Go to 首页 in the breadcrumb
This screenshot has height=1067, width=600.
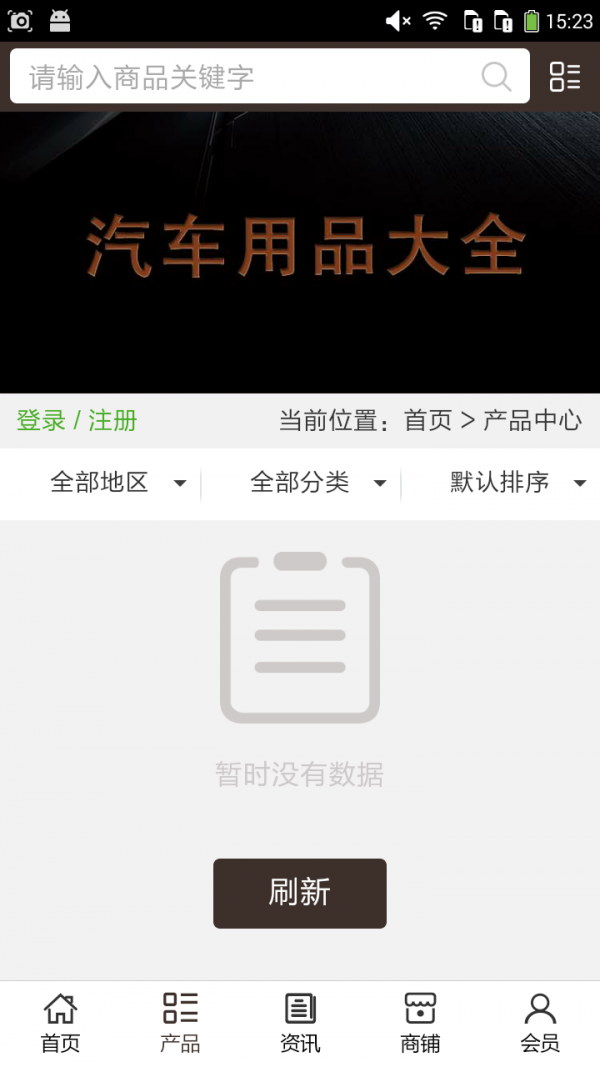coord(428,420)
